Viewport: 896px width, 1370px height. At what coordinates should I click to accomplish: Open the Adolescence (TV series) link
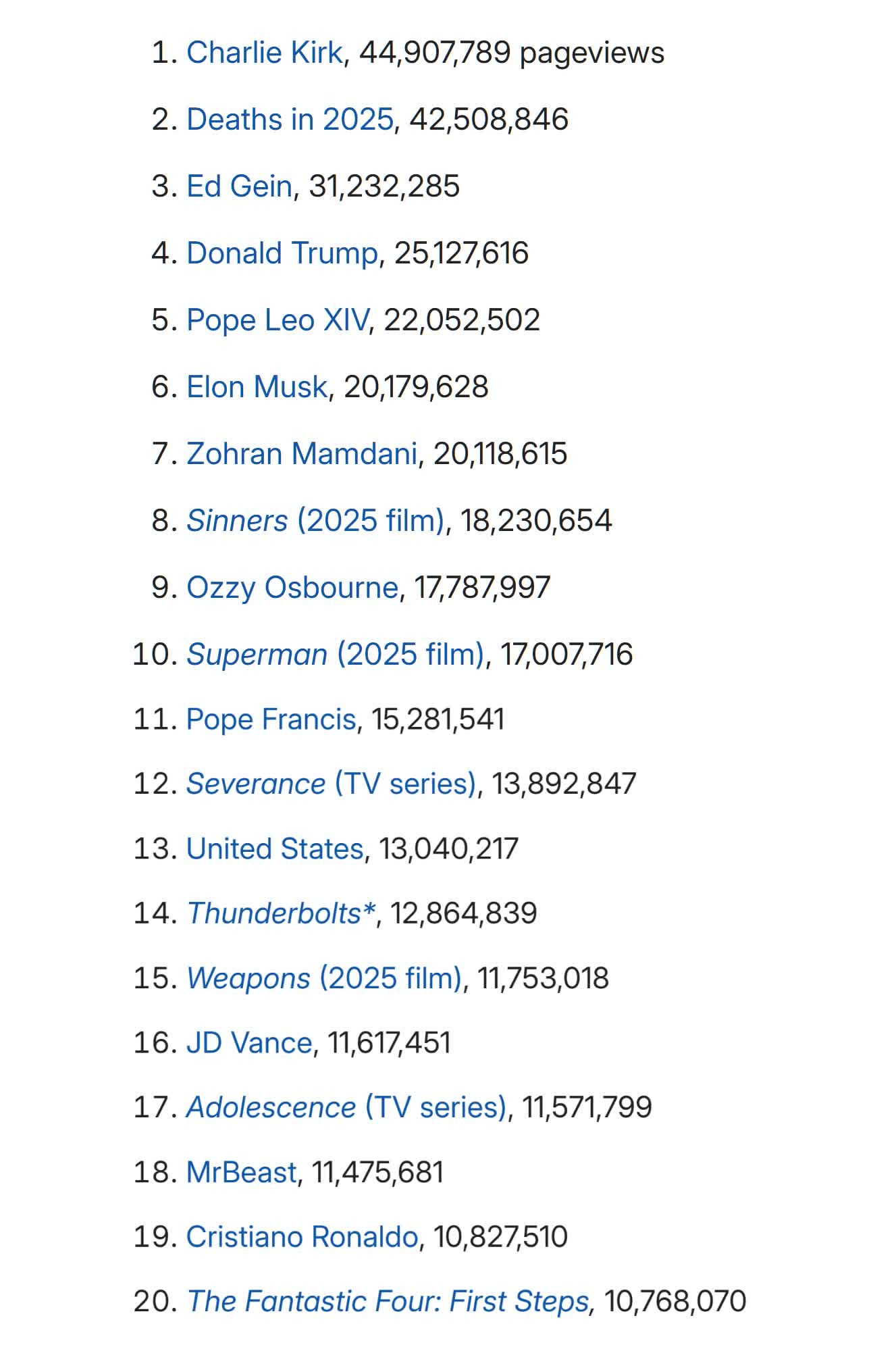346,1107
